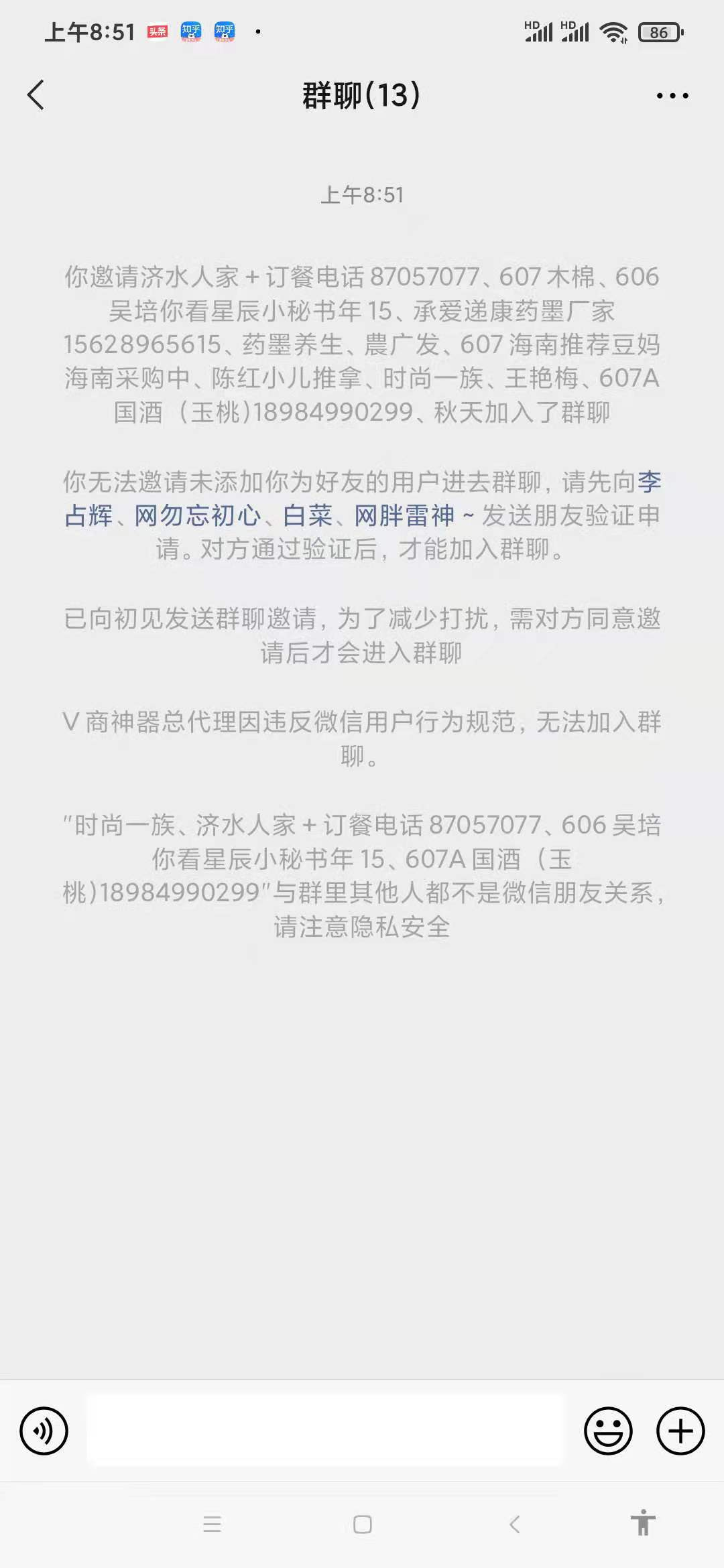Go back from the group chat
Viewport: 724px width, 1568px height.
coord(36,95)
